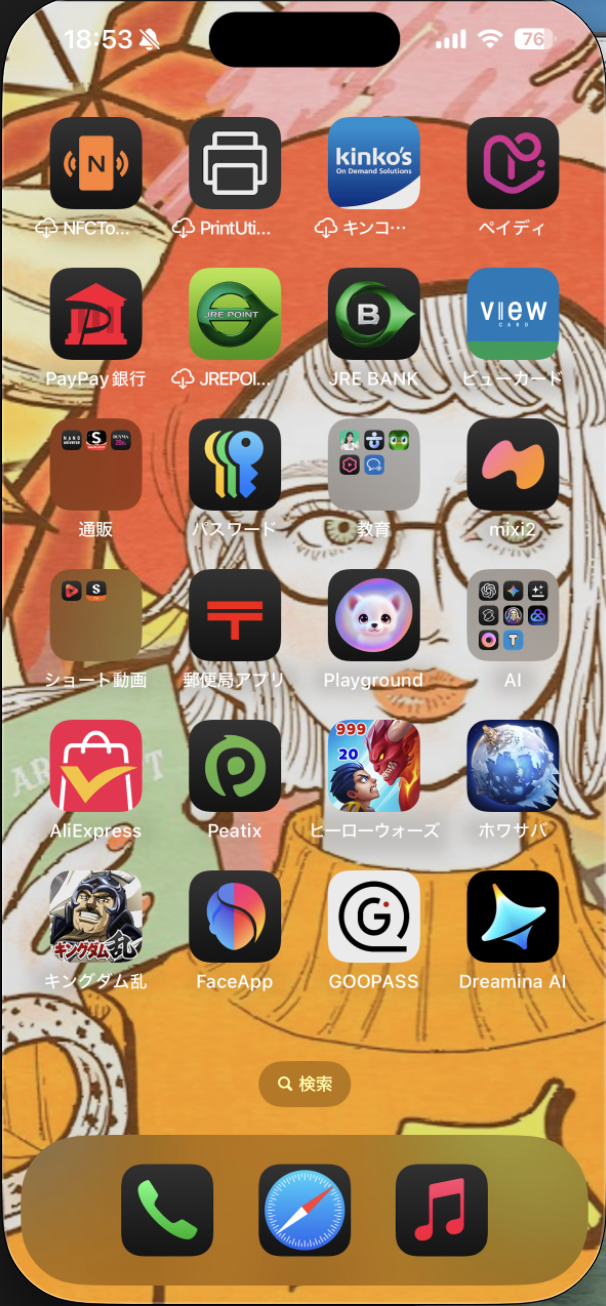Launch the Playground app

(x=374, y=615)
